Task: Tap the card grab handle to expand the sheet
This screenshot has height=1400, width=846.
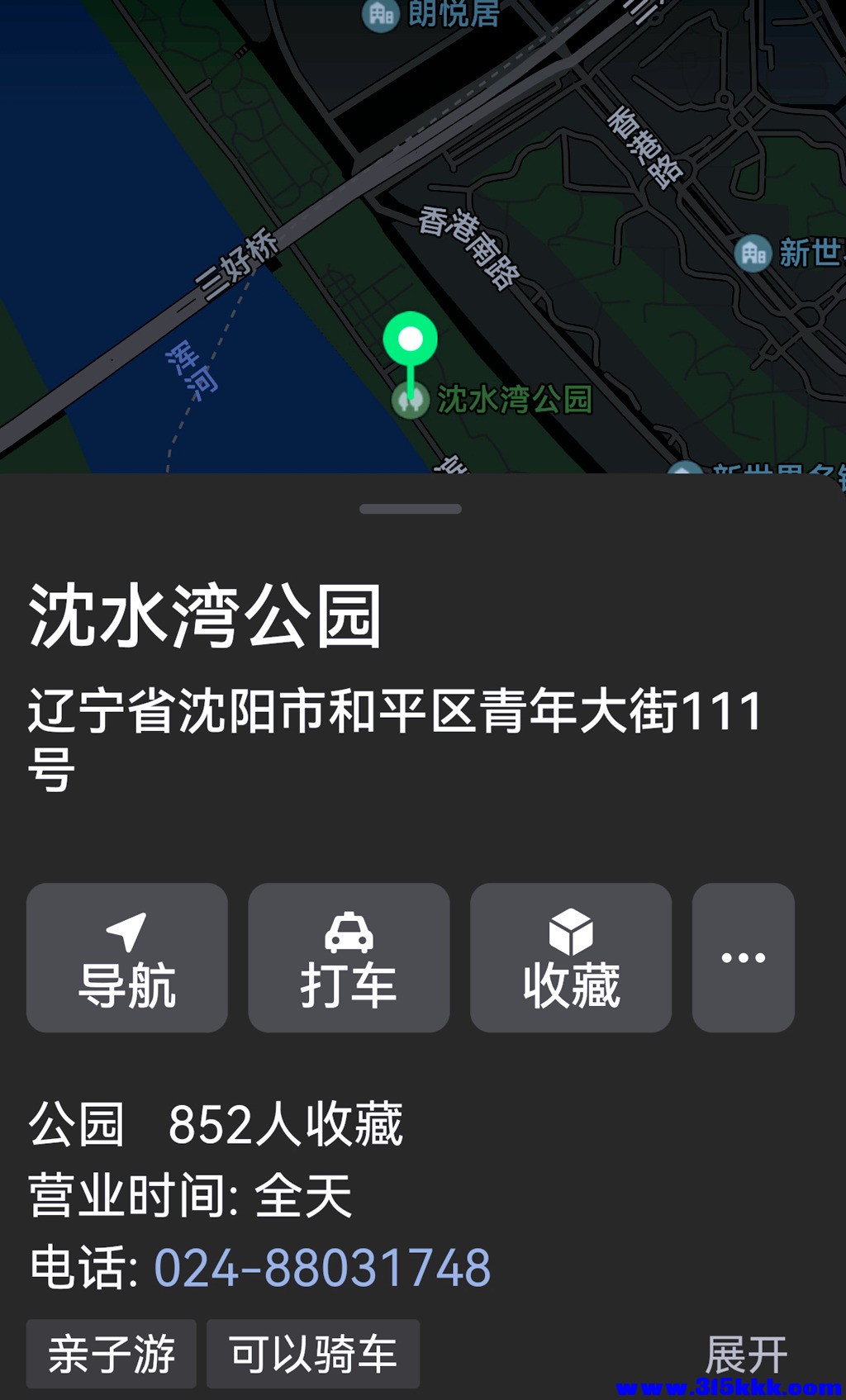Action: point(409,510)
